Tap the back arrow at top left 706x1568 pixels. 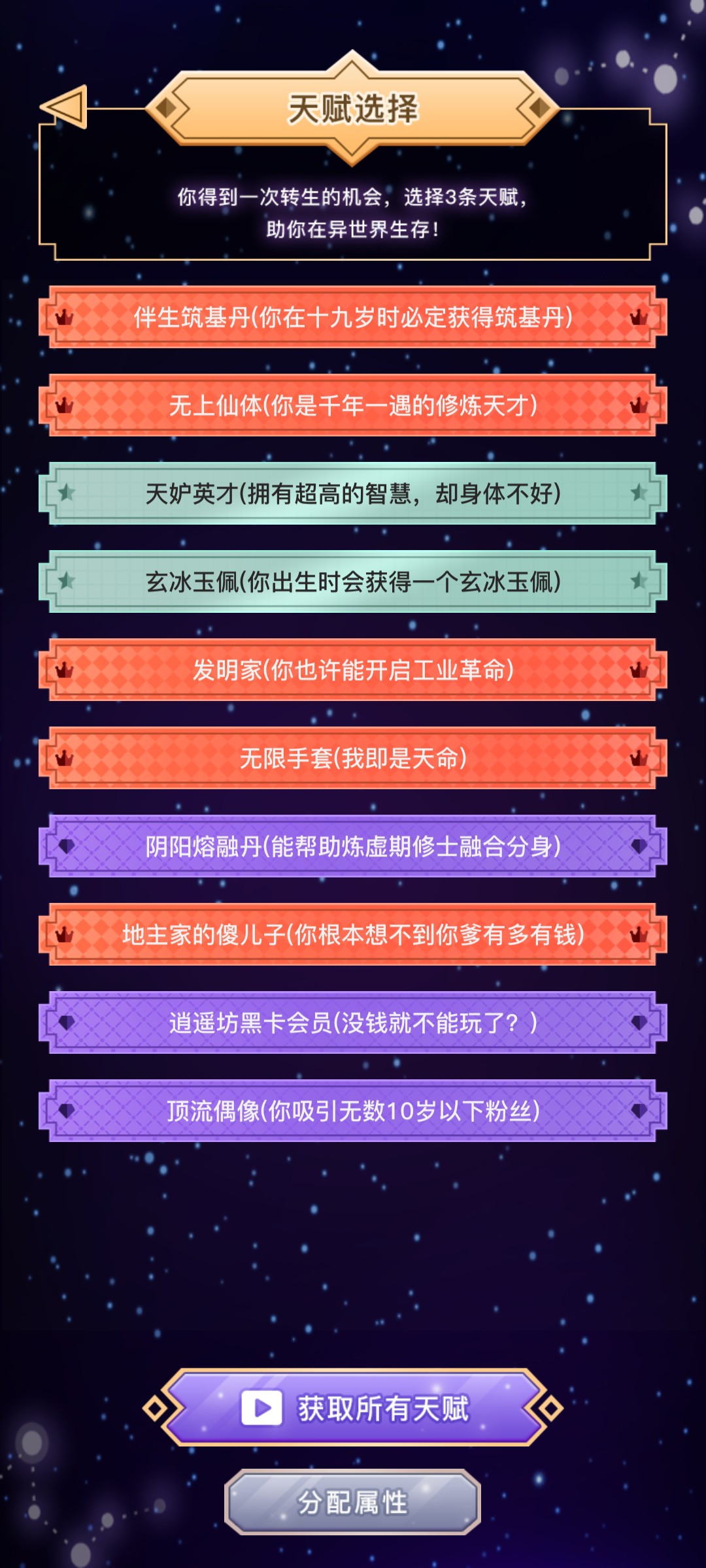tap(65, 106)
